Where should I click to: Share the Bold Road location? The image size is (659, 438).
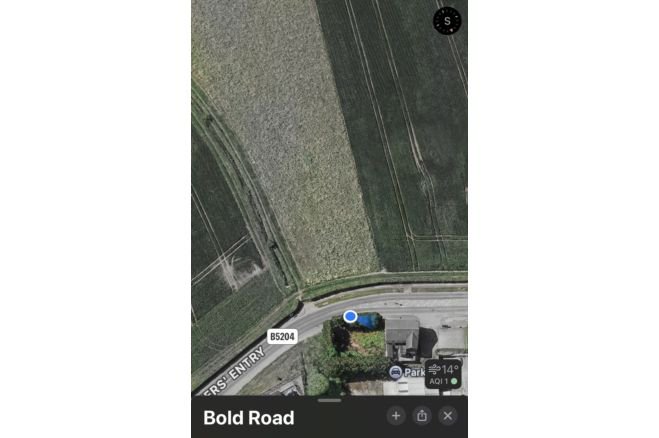point(422,416)
